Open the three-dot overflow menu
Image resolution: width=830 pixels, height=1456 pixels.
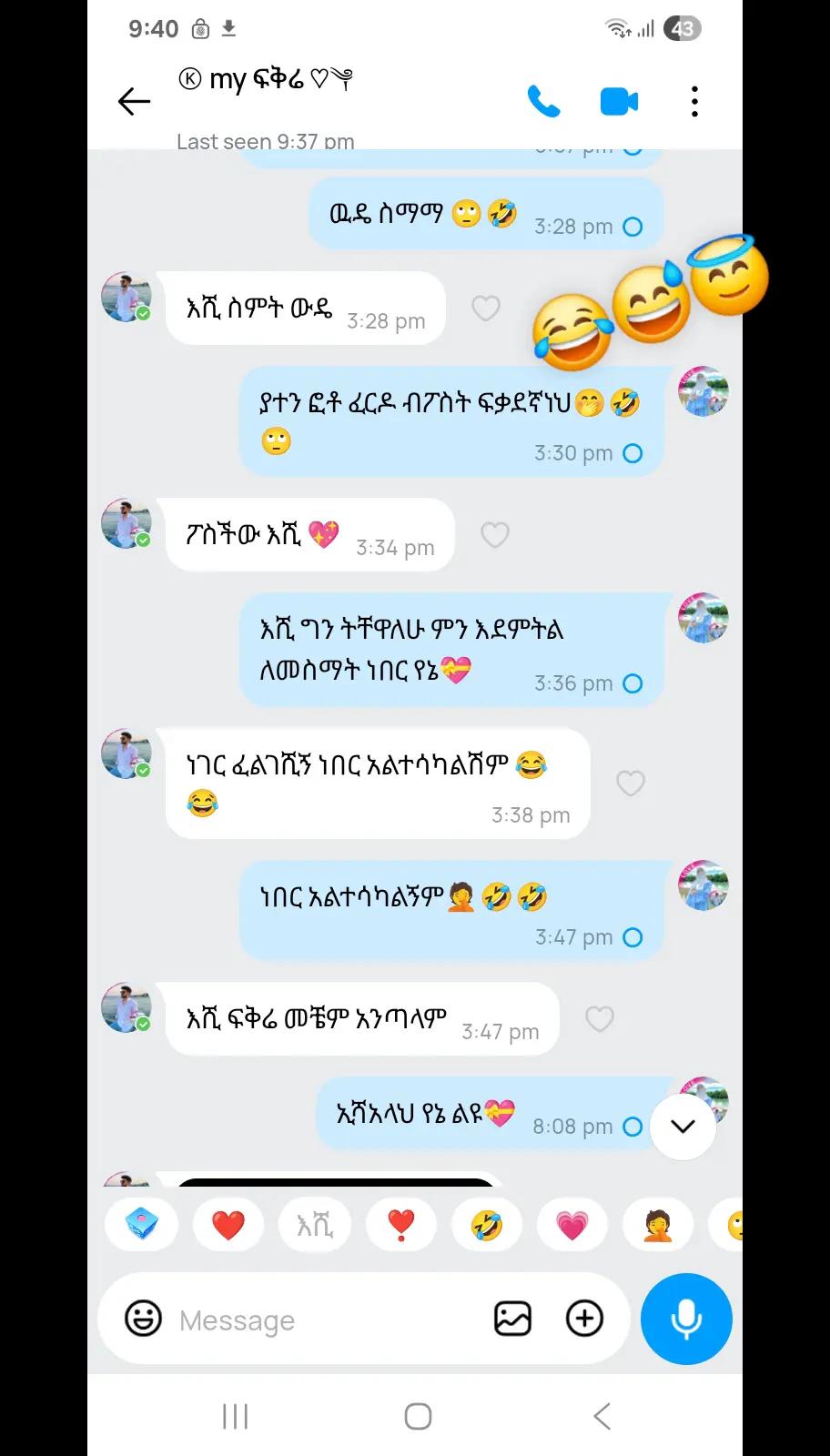(694, 101)
